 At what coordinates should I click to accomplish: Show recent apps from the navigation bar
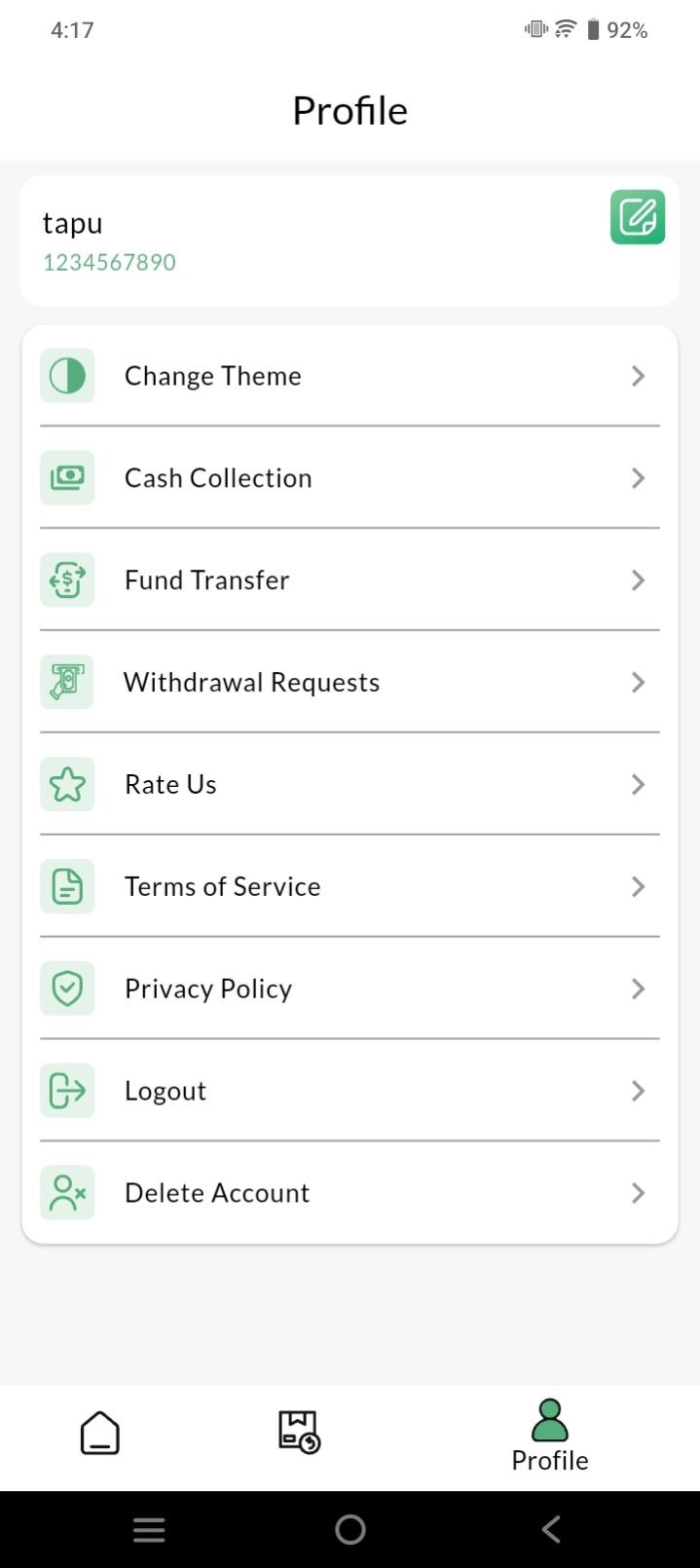click(149, 1530)
